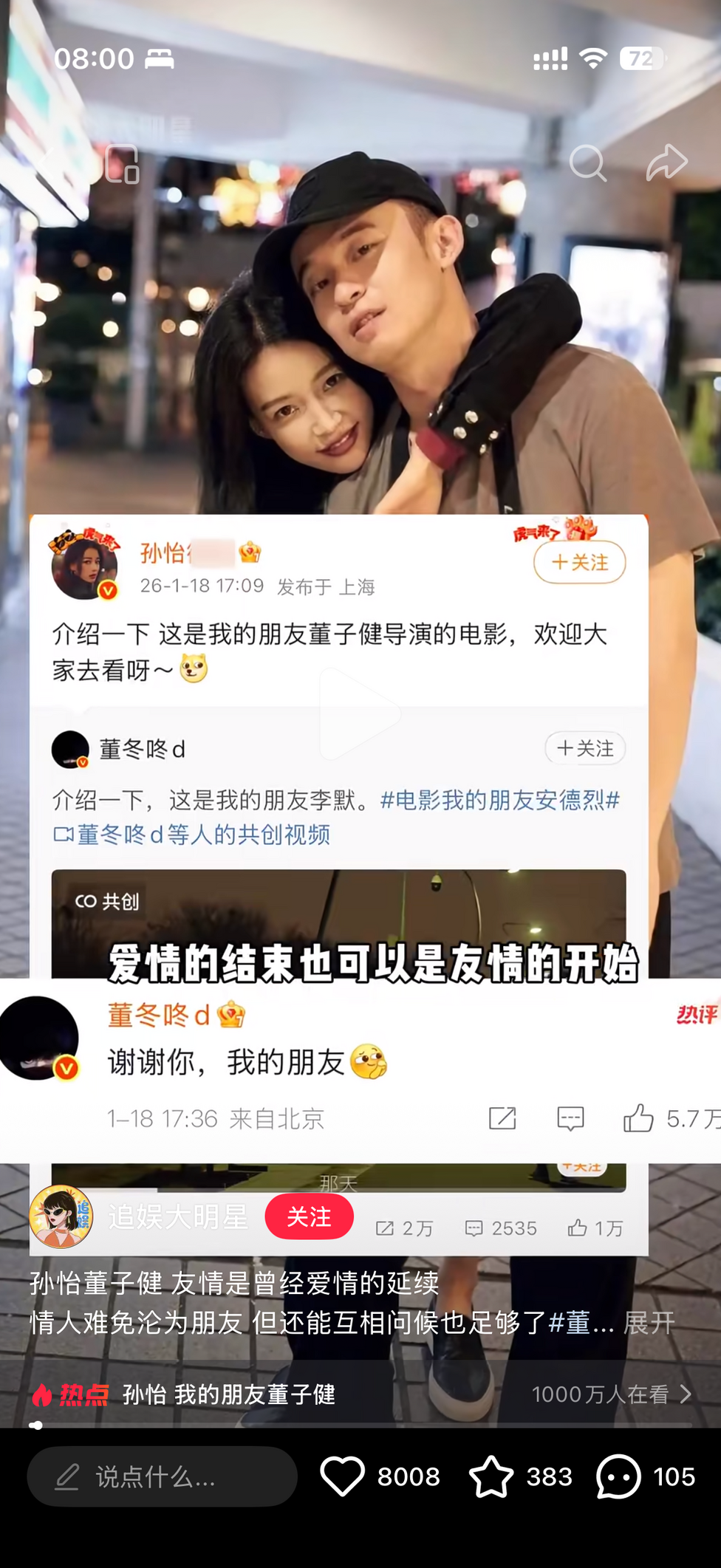The width and height of the screenshot is (721, 1568).
Task: Expand caption with 展开
Action: (649, 1323)
